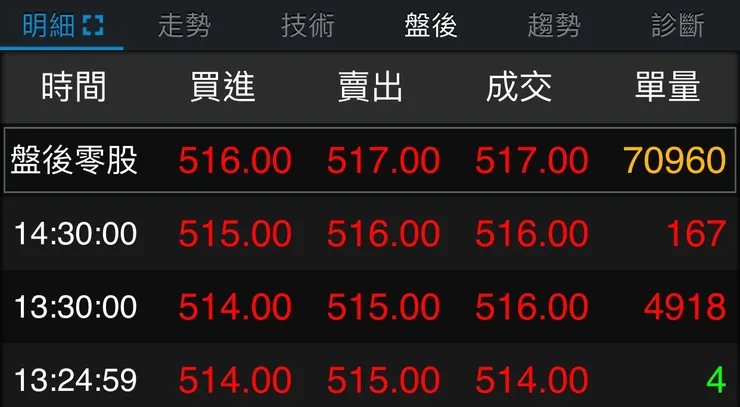Switch to the 技術 tab
Image resolution: width=740 pixels, height=407 pixels.
click(307, 25)
